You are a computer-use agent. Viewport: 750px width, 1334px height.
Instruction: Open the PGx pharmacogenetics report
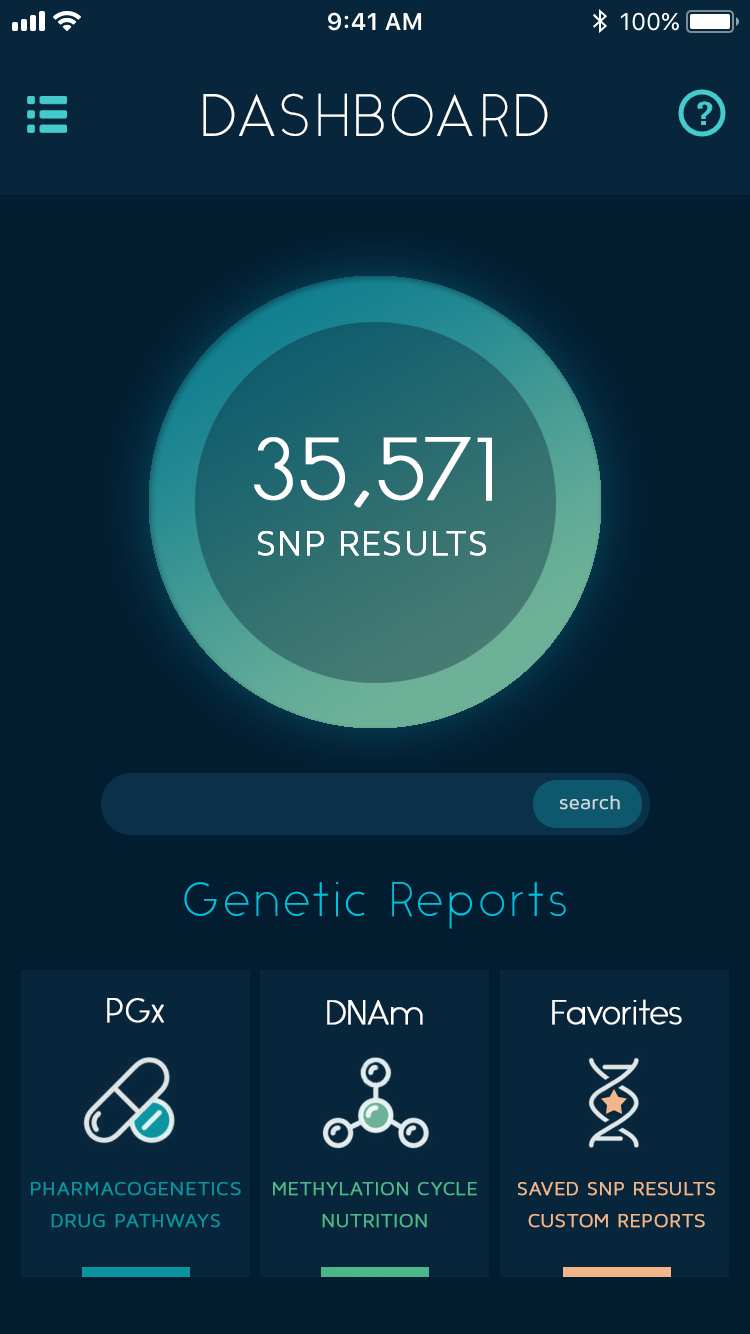pos(135,1122)
